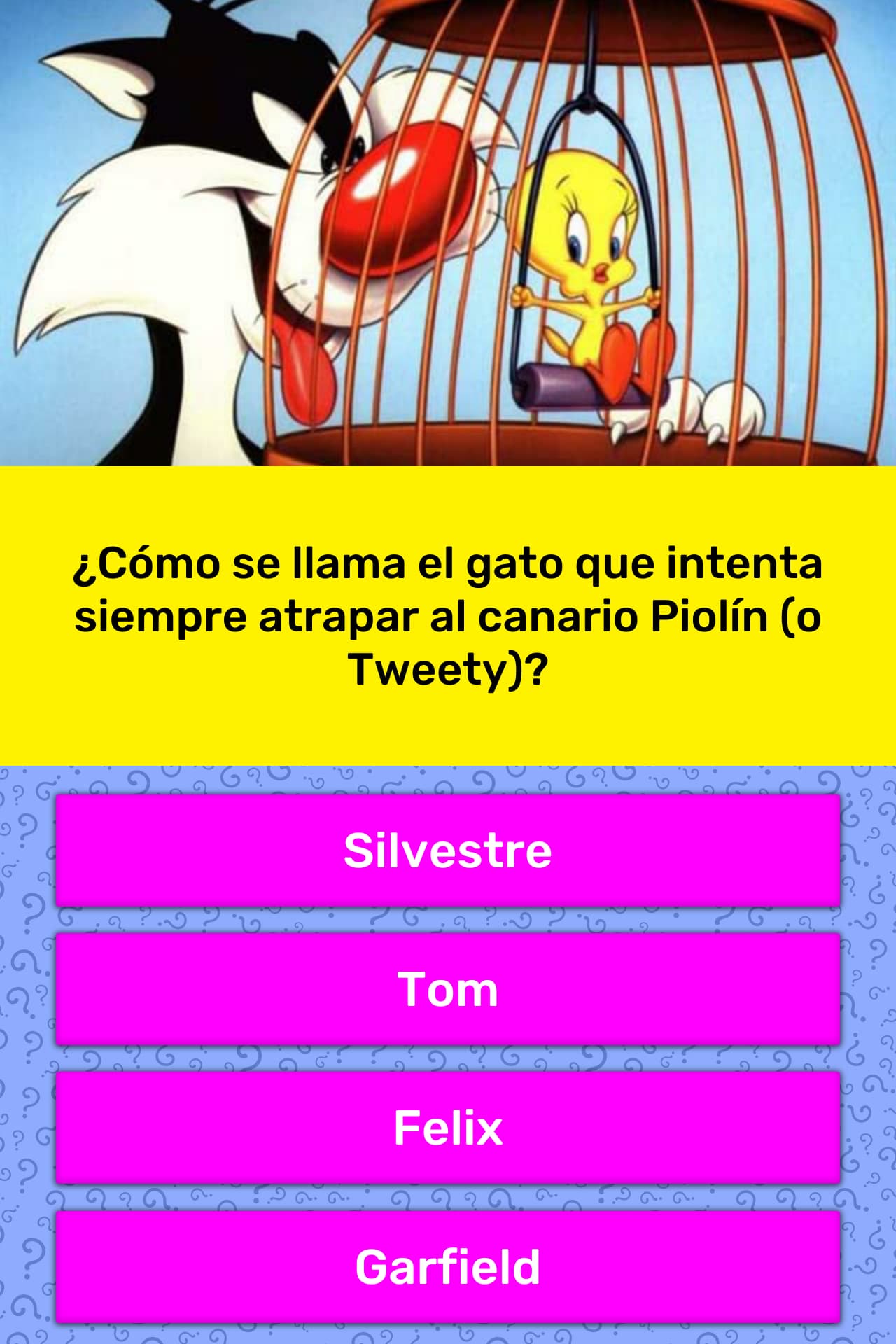Screen dimensions: 896x1344
Task: Choose Tom as the answer
Action: click(448, 989)
